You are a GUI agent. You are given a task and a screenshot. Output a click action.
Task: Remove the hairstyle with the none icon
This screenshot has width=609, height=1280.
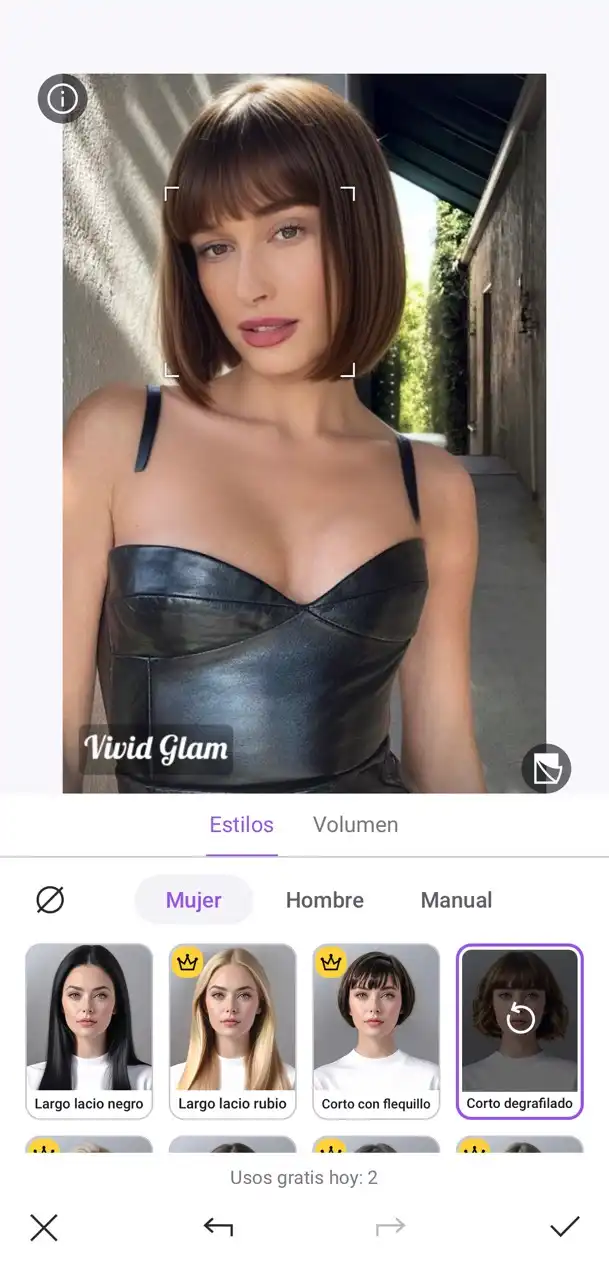[x=49, y=900]
